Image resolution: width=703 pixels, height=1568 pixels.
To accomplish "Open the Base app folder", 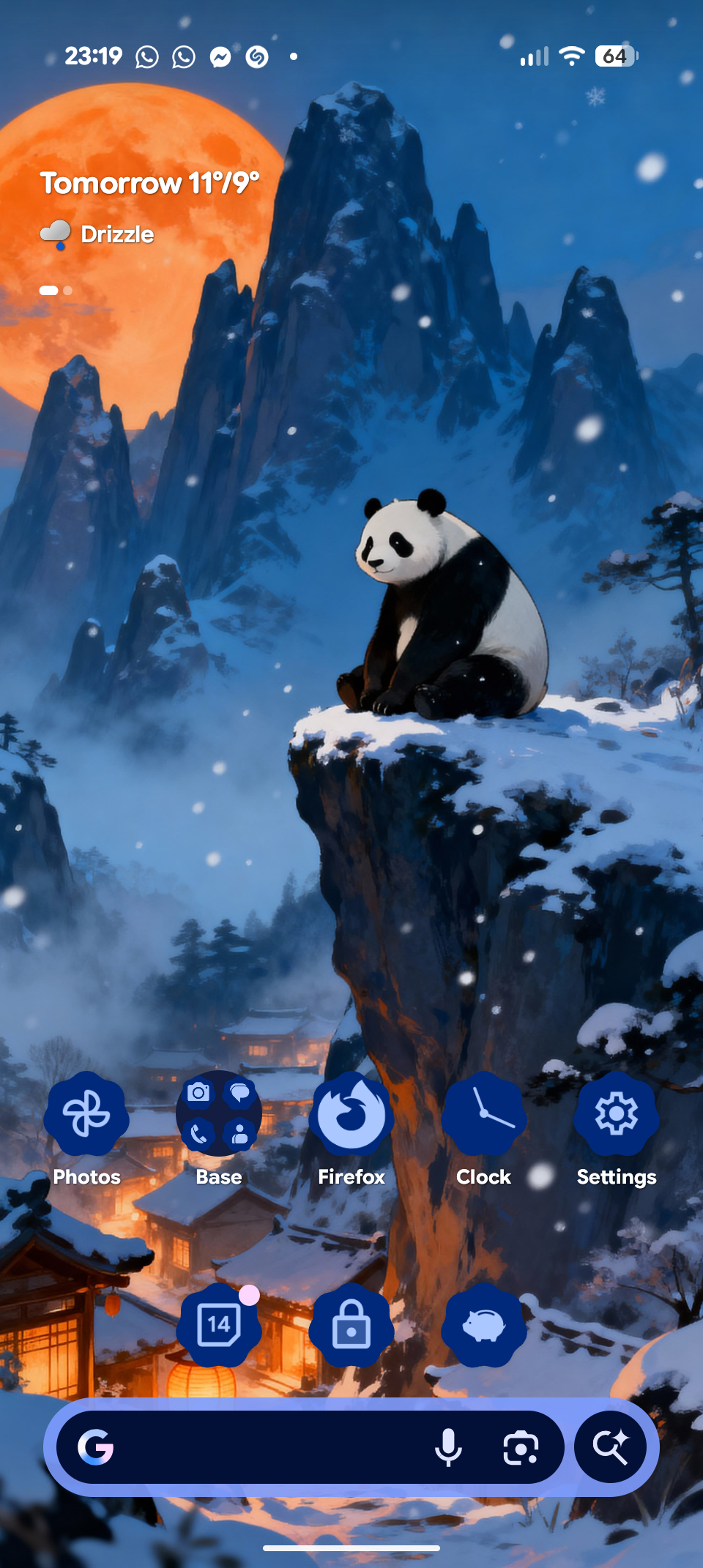I will (218, 1114).
